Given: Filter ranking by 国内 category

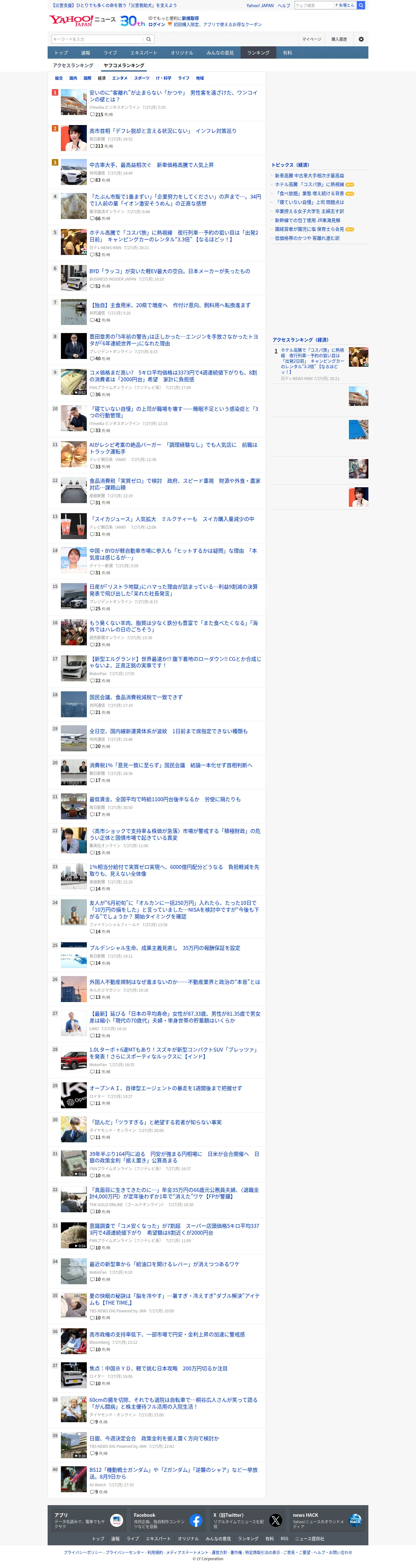Looking at the screenshot, I should pyautogui.click(x=73, y=78).
